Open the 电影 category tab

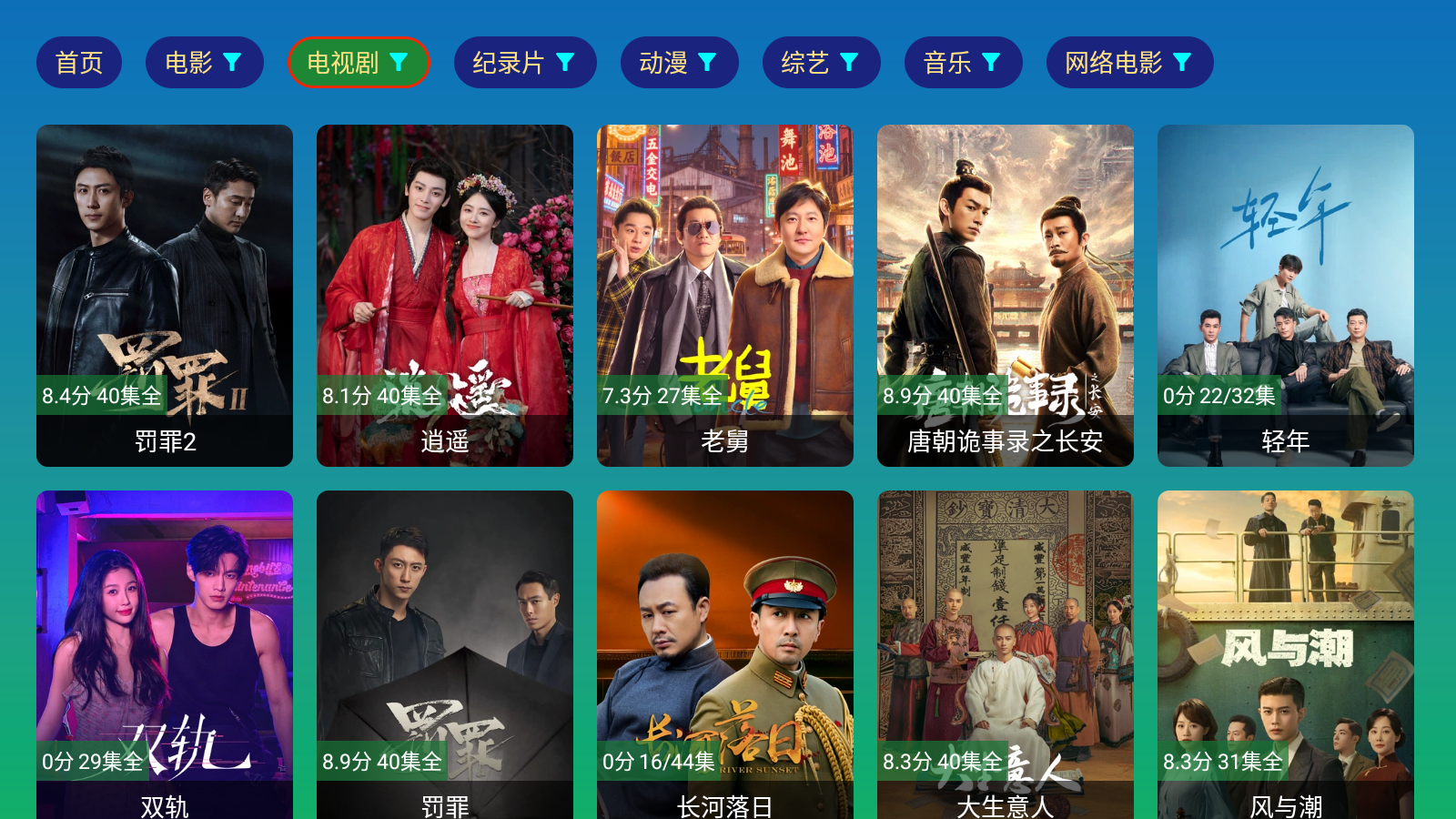coord(204,63)
